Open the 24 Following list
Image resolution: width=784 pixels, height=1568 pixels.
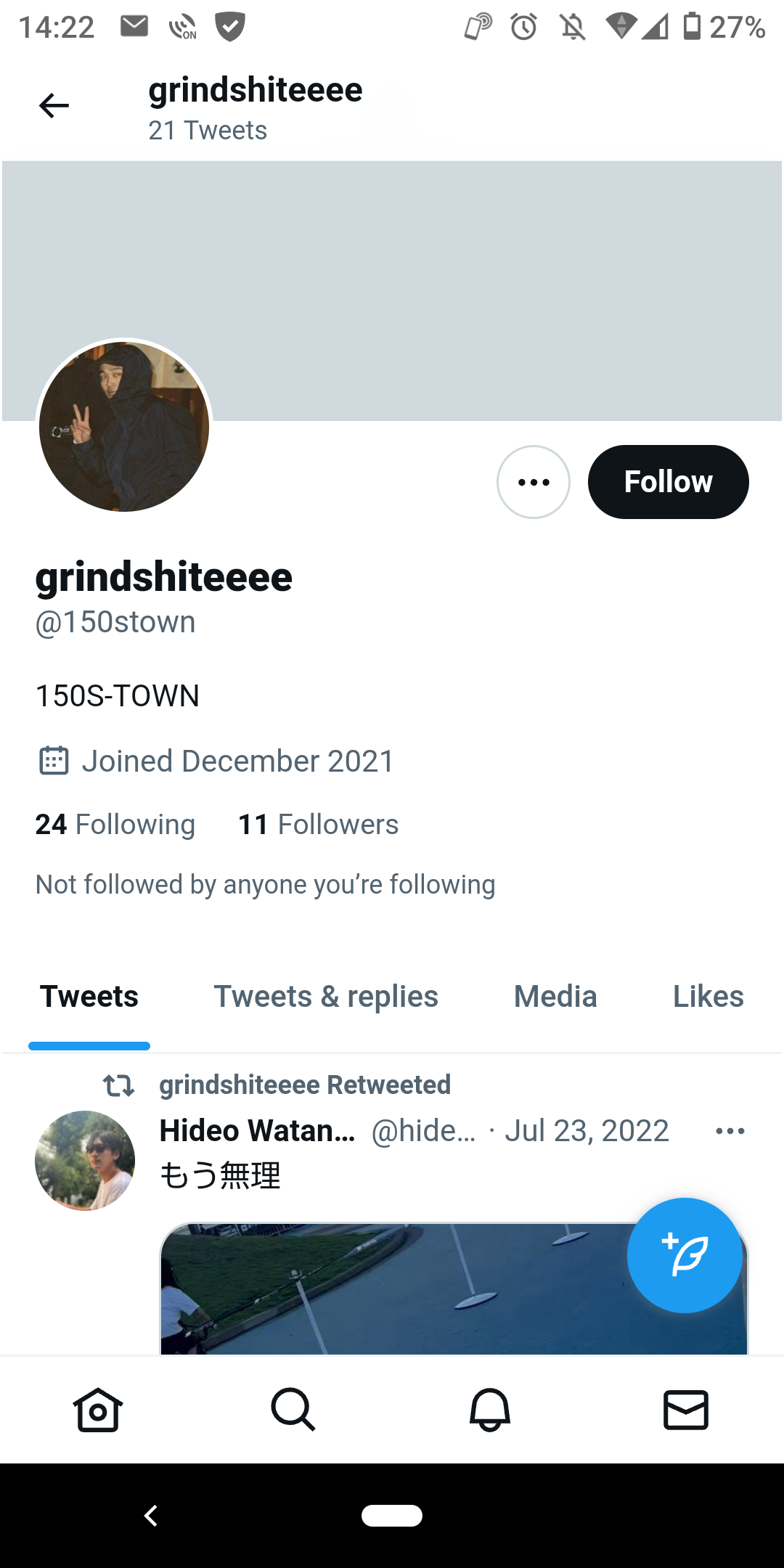tap(115, 825)
